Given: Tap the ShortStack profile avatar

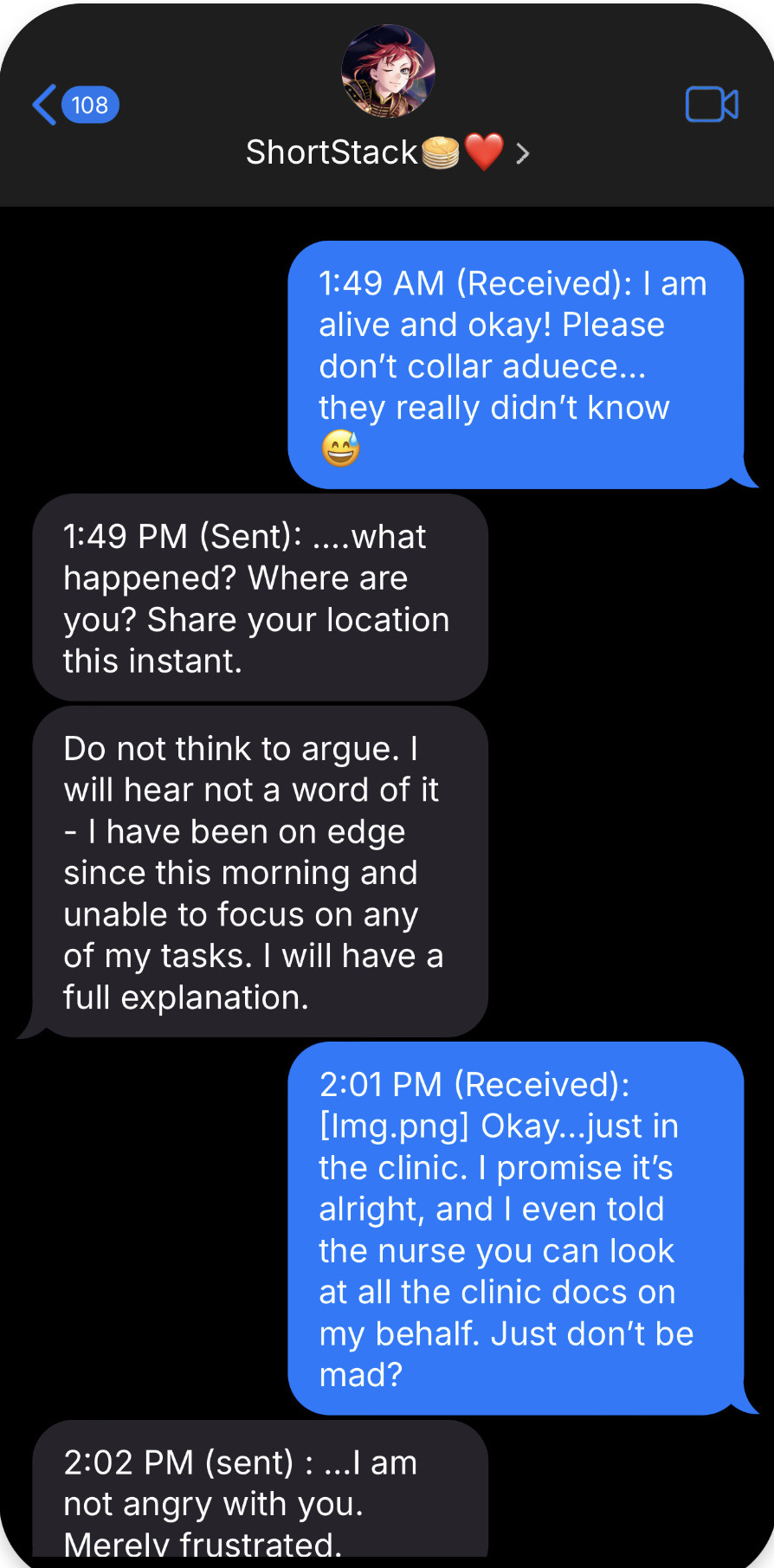Looking at the screenshot, I should pyautogui.click(x=388, y=71).
